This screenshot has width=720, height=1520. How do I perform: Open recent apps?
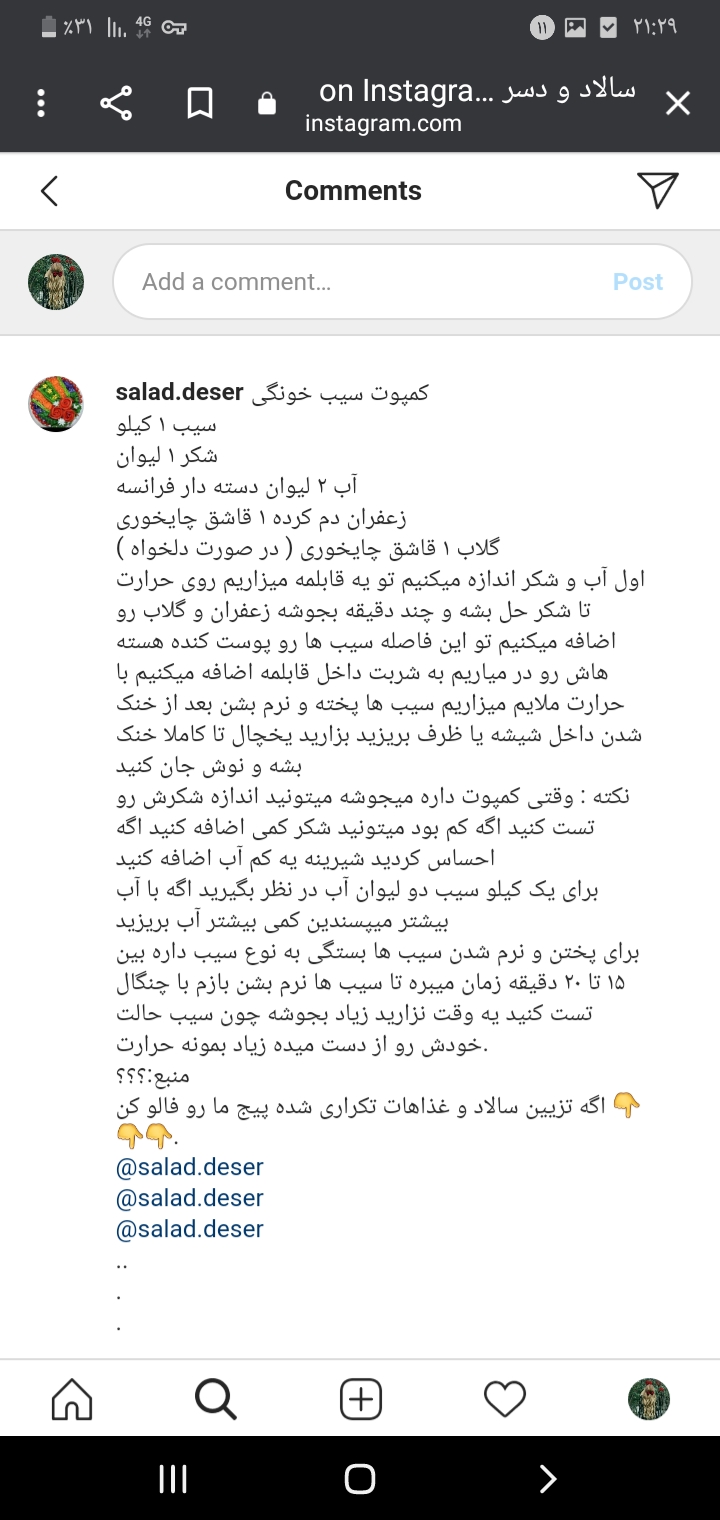point(173,1479)
